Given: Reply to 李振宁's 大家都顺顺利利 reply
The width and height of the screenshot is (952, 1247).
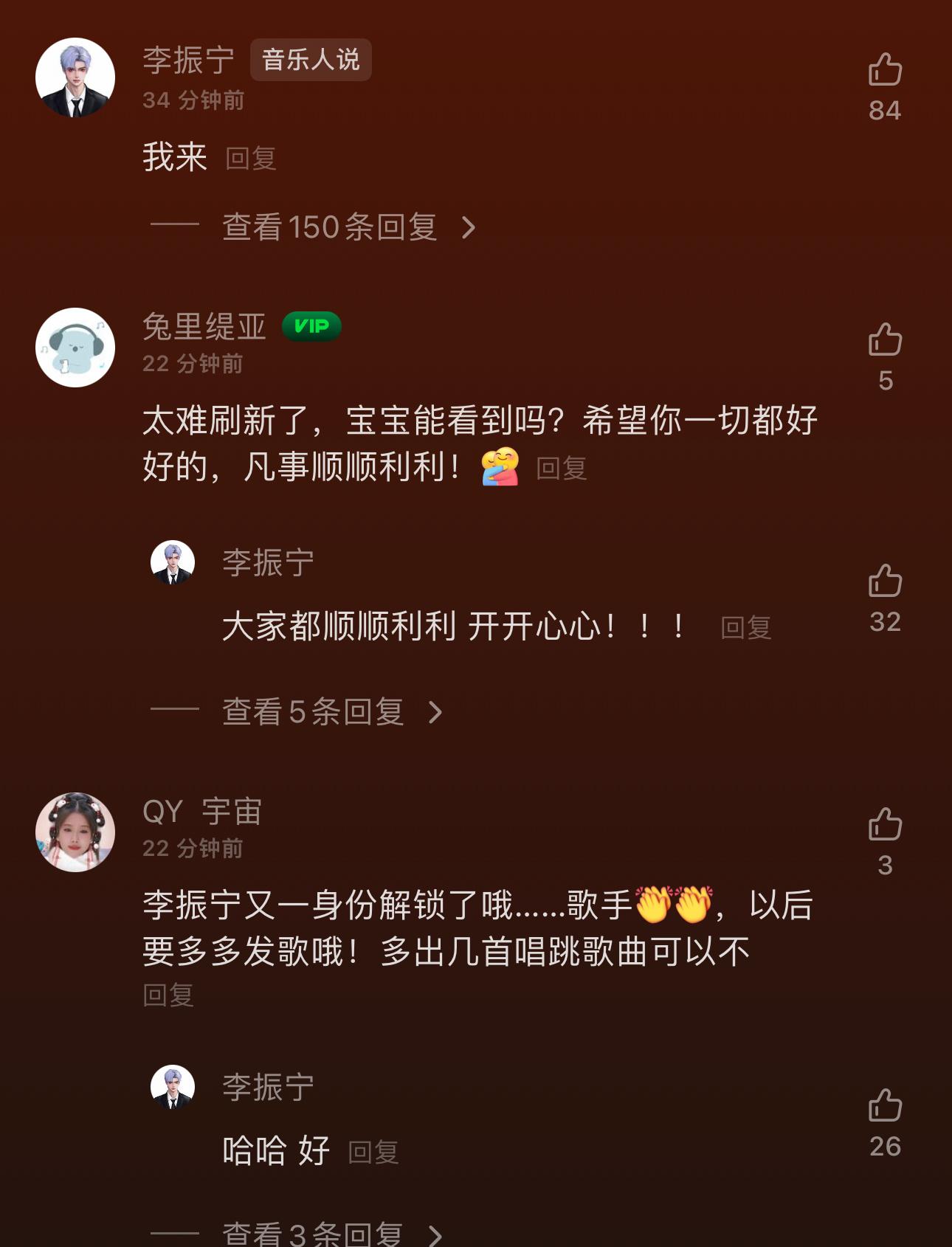Looking at the screenshot, I should click(746, 628).
